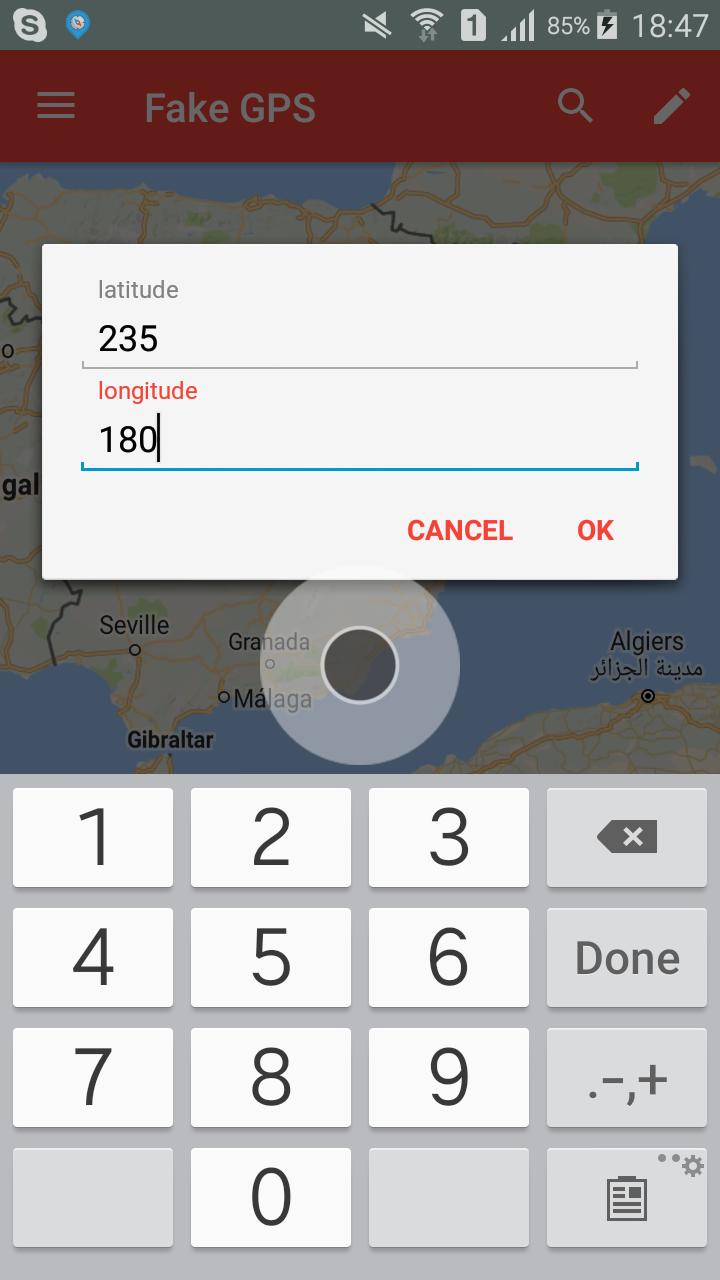
Task: Confirm coordinates with OK
Action: [595, 530]
